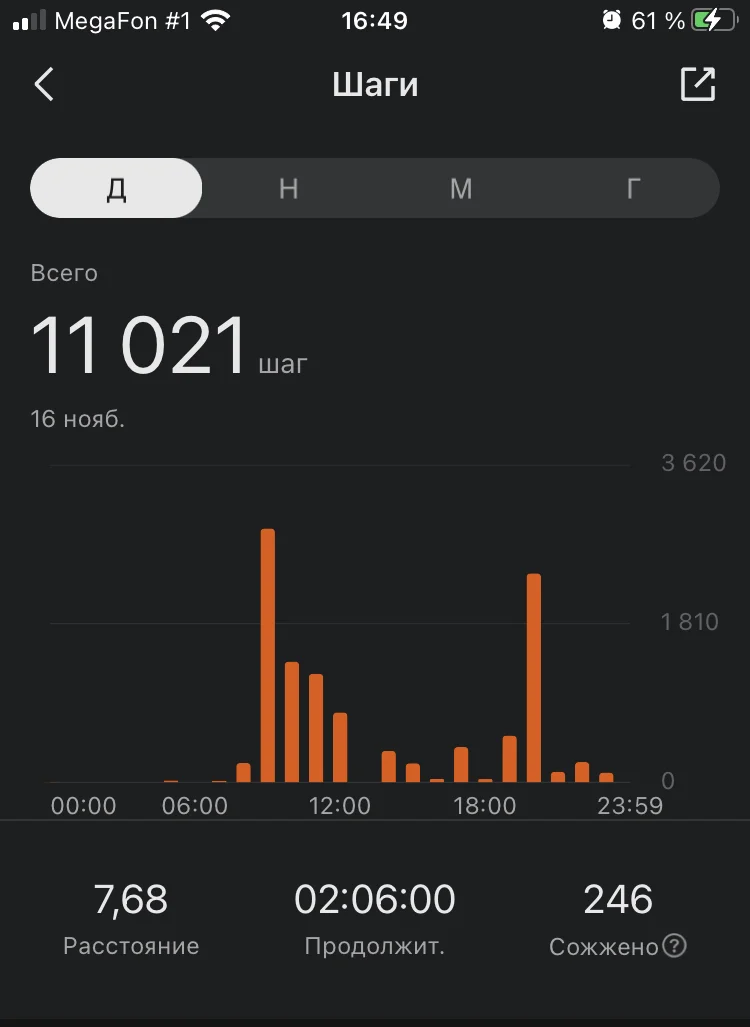Switch to the М (month) tab
The image size is (750, 1027).
(x=460, y=188)
